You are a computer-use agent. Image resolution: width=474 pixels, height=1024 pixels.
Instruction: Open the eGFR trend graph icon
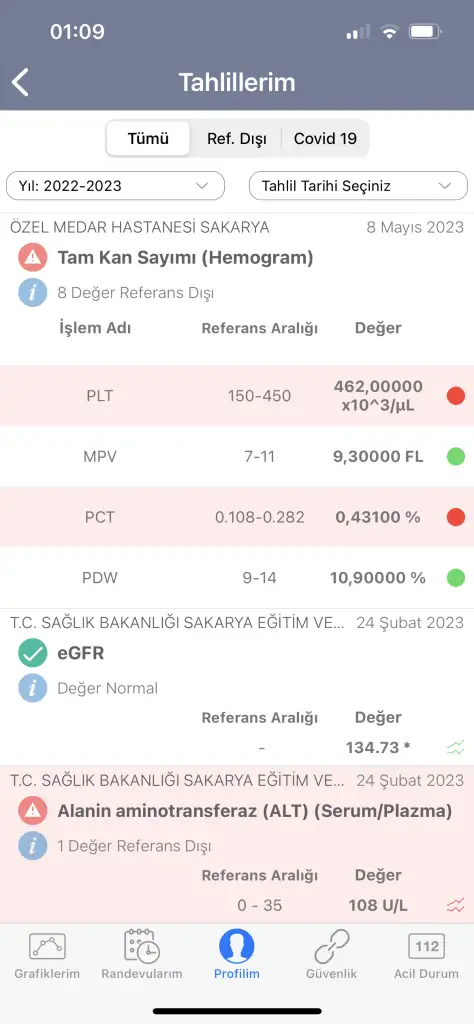pos(455,747)
